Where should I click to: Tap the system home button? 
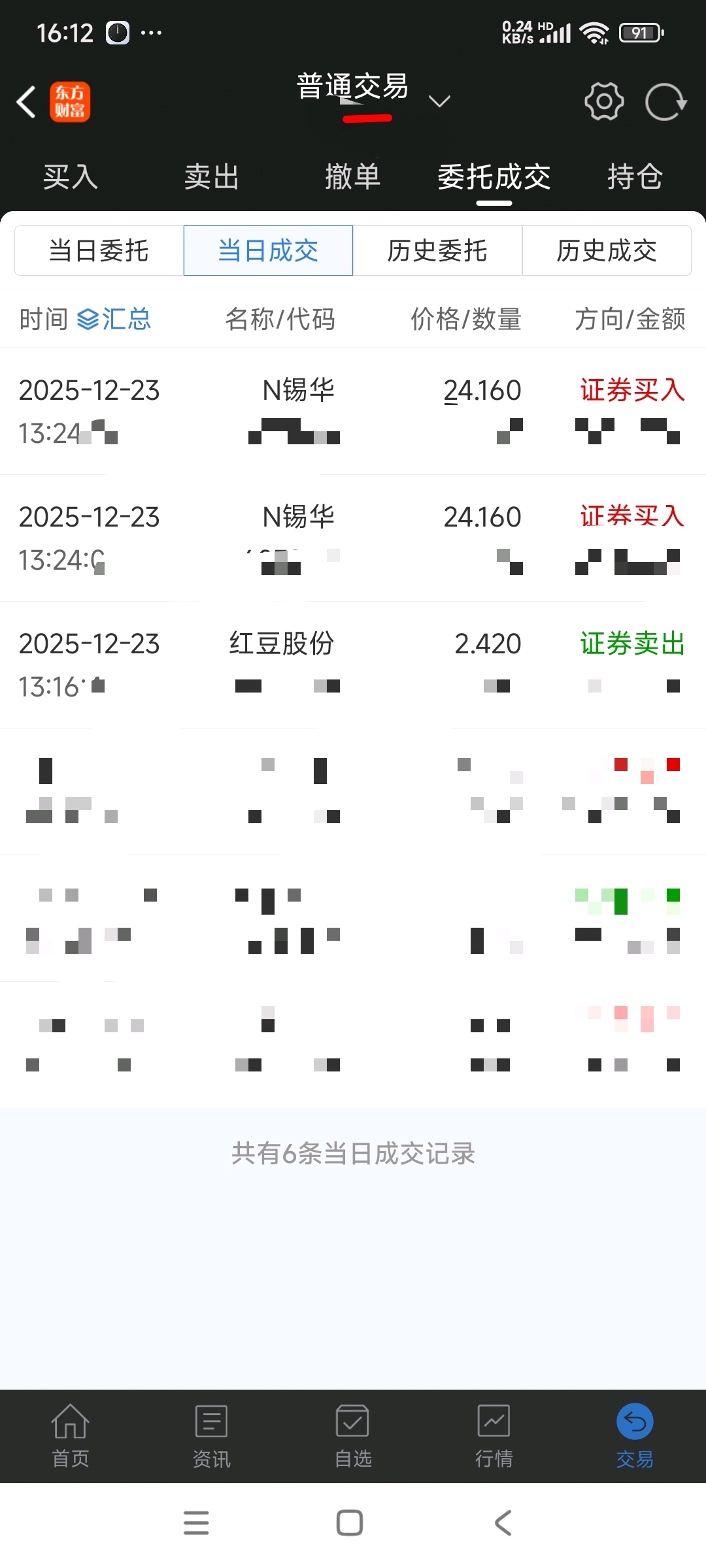(x=350, y=1523)
